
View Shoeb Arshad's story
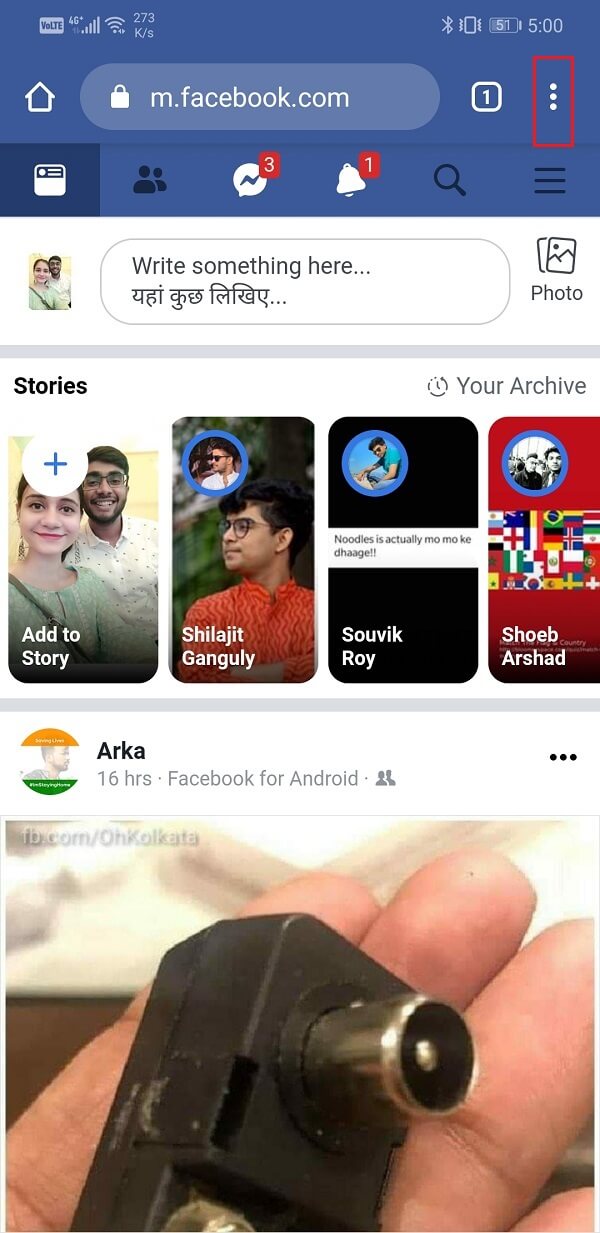[x=545, y=550]
